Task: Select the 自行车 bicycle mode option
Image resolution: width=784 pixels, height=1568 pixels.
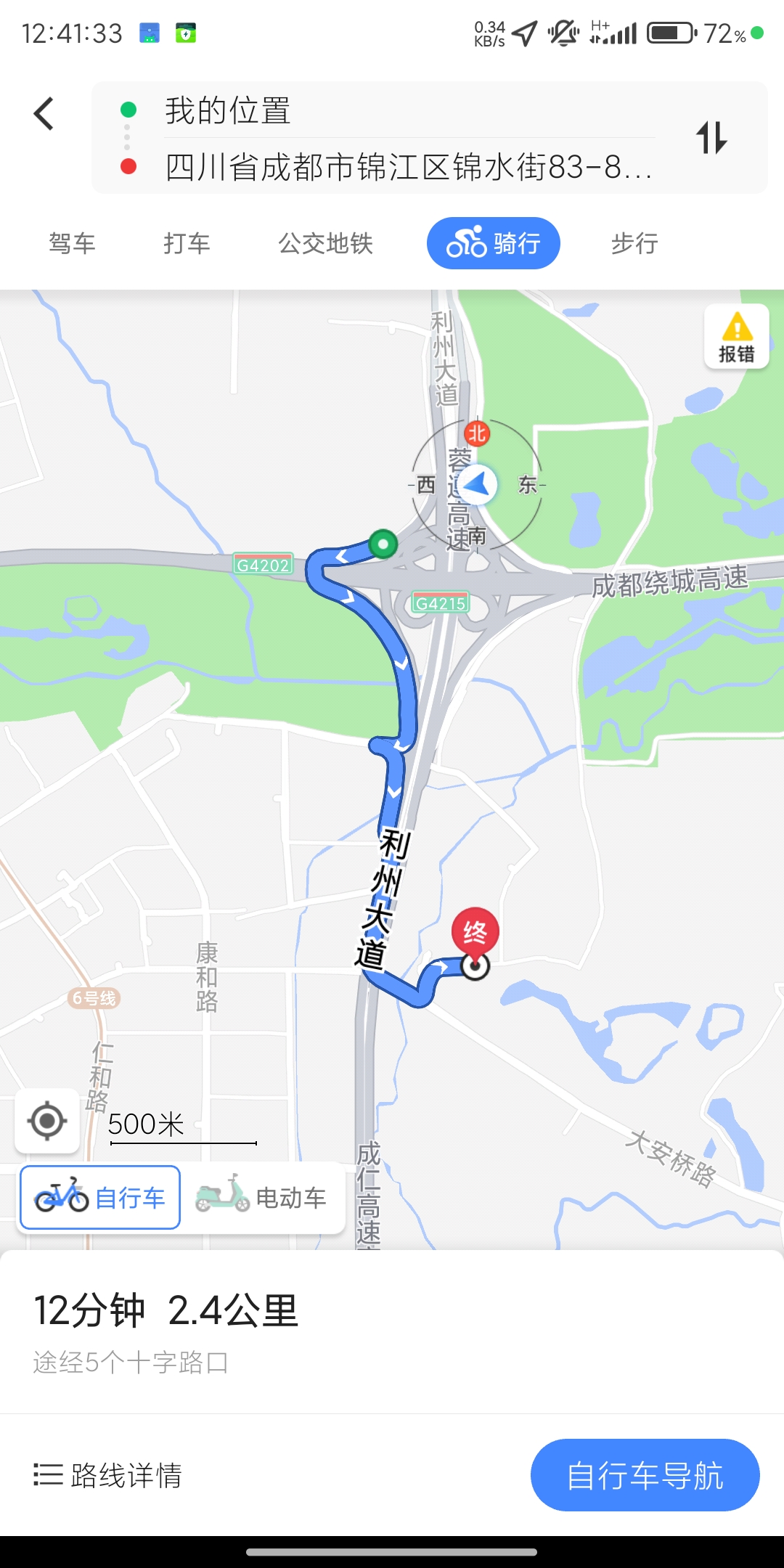Action: tap(99, 1196)
